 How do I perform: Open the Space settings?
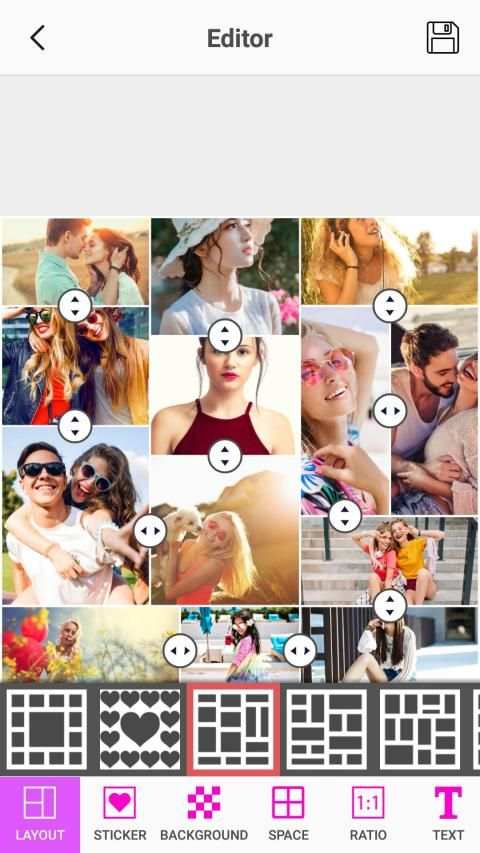288,814
